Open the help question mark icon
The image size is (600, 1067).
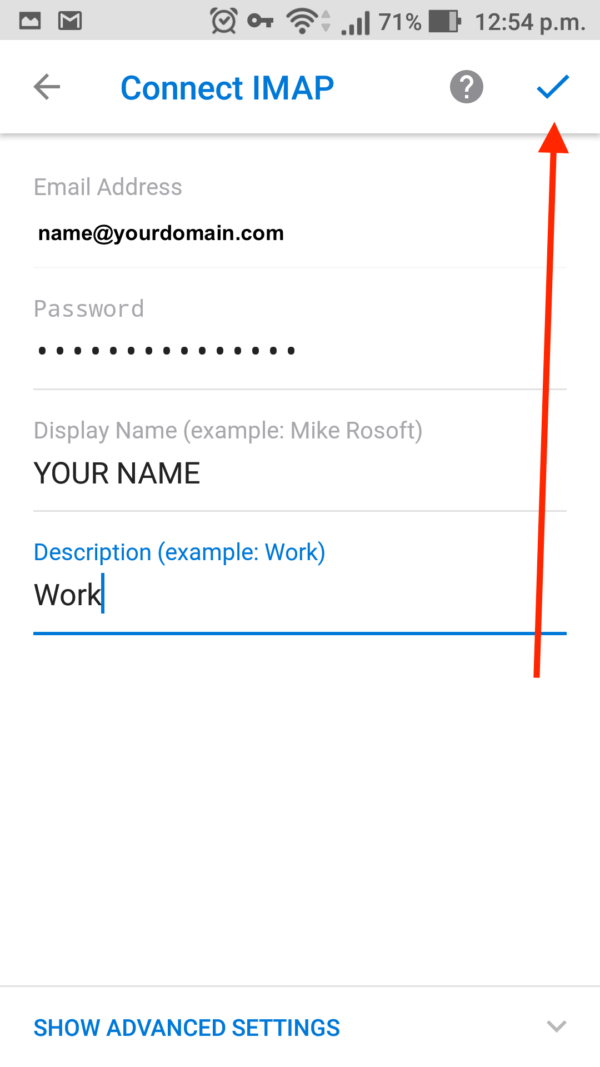466,87
